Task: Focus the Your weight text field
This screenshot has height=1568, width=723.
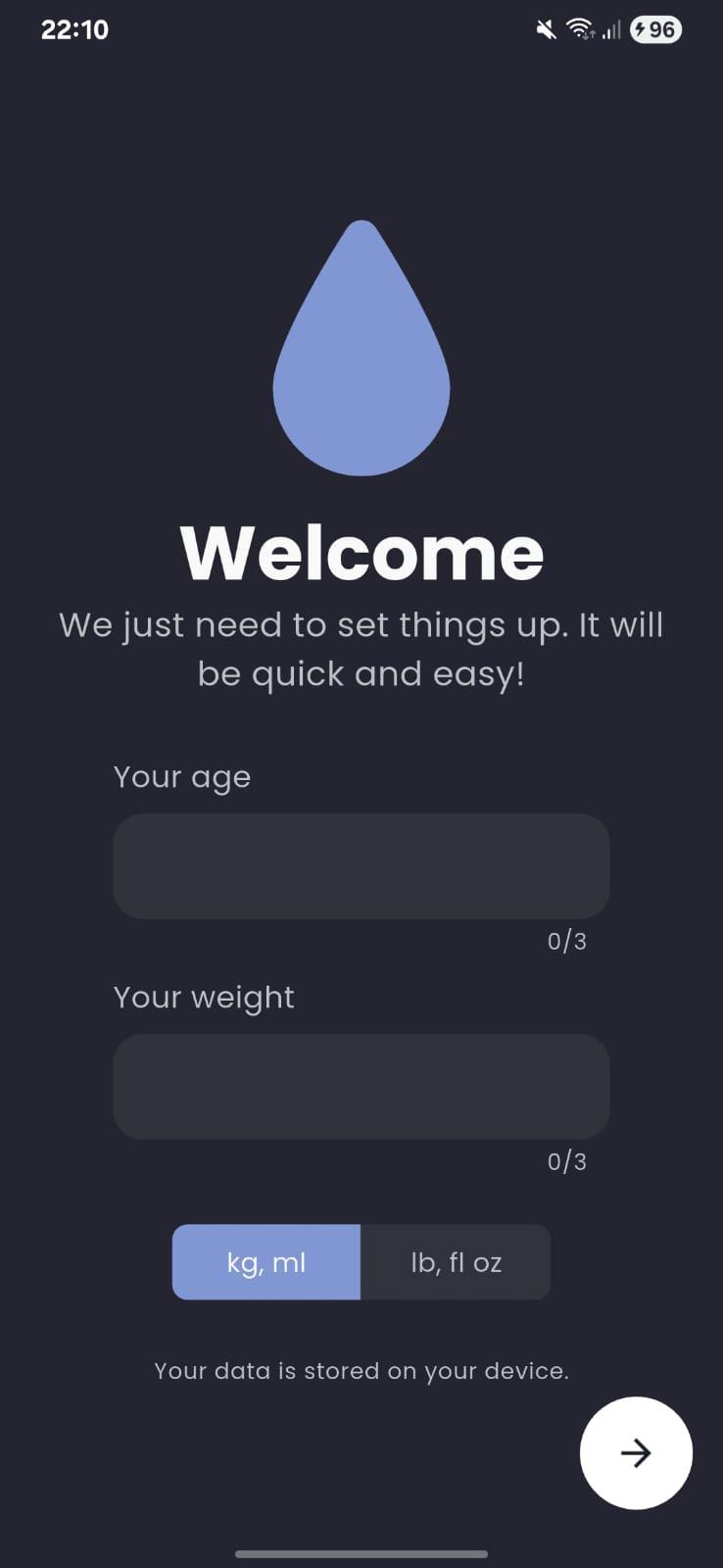Action: pyautogui.click(x=361, y=1086)
